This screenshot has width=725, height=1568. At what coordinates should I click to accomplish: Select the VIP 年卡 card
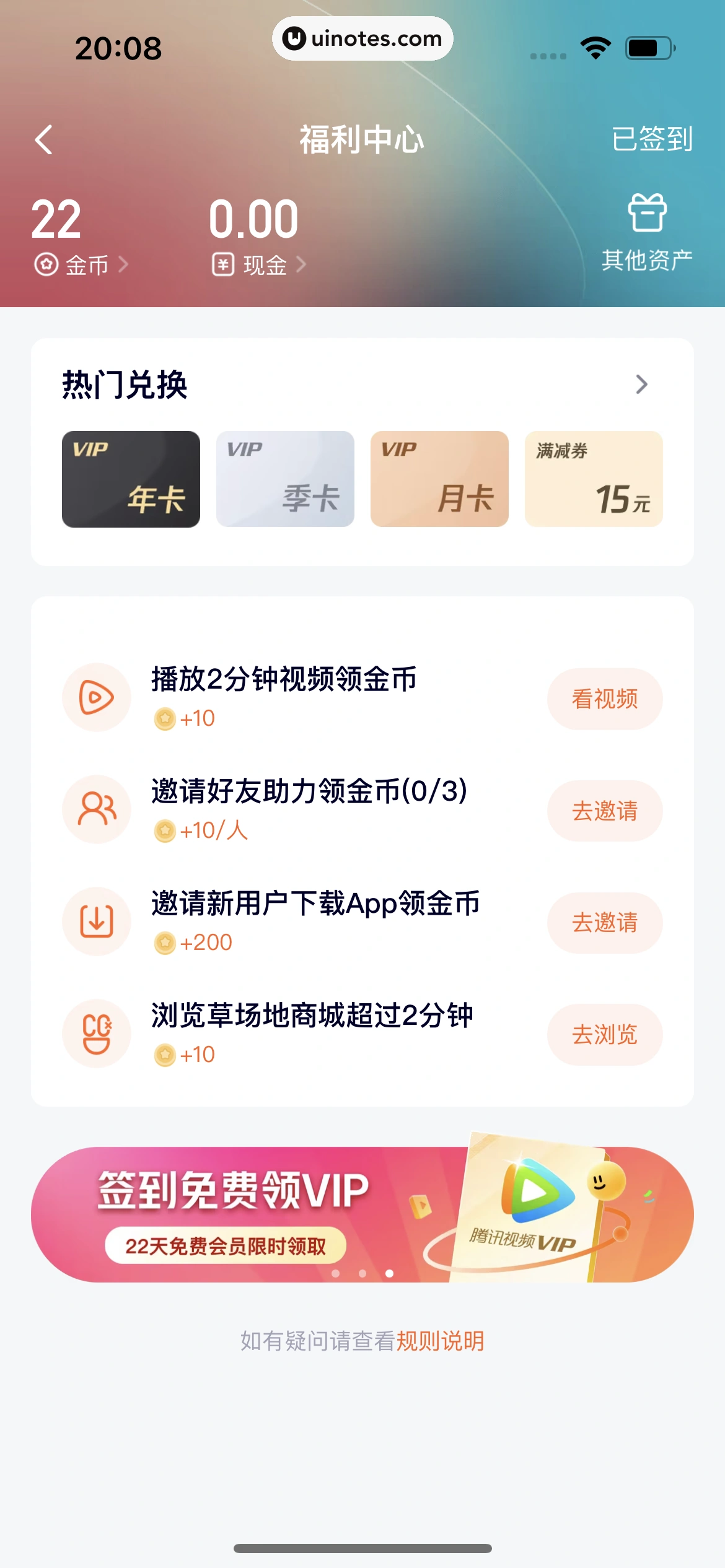(131, 479)
